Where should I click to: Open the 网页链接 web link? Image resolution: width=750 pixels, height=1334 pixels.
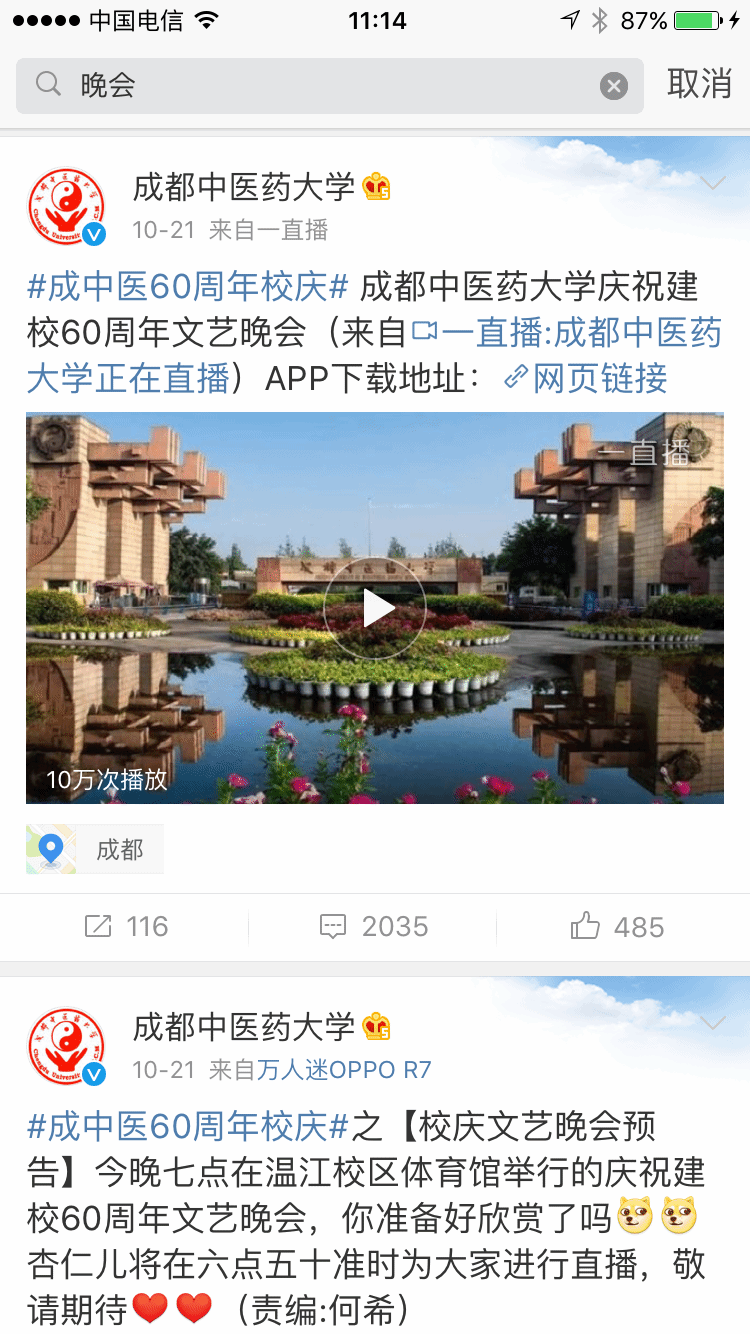click(x=586, y=379)
